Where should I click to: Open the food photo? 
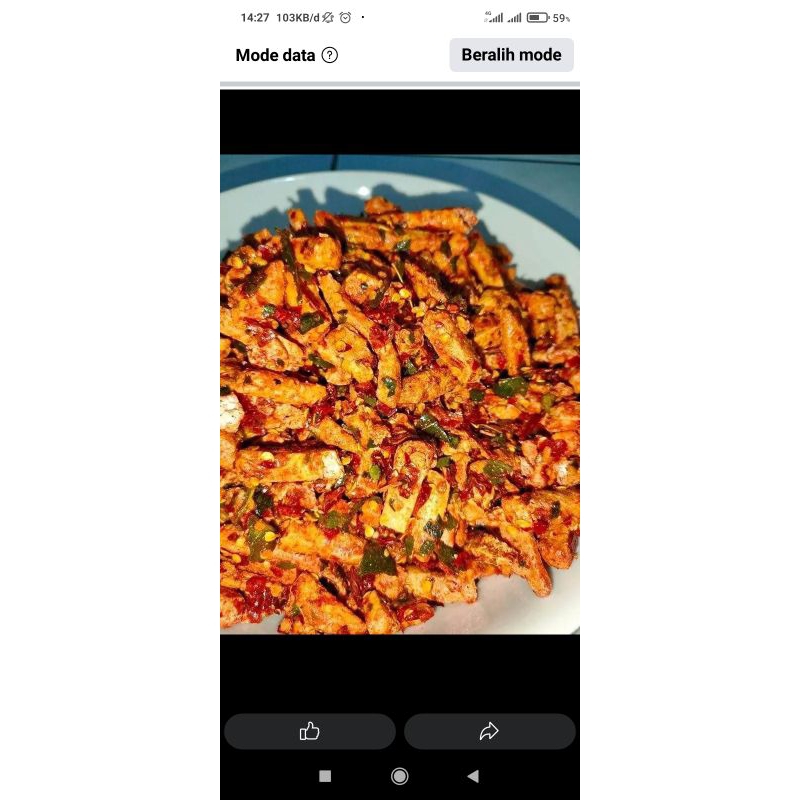pos(400,394)
